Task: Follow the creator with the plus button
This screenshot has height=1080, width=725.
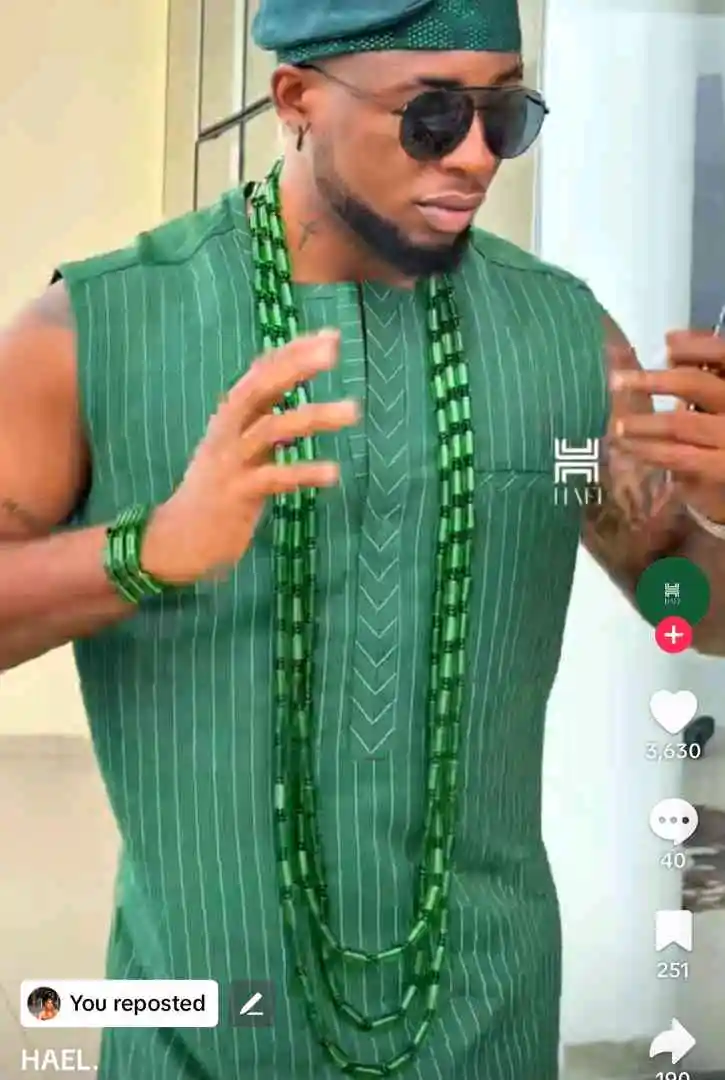Action: [673, 635]
